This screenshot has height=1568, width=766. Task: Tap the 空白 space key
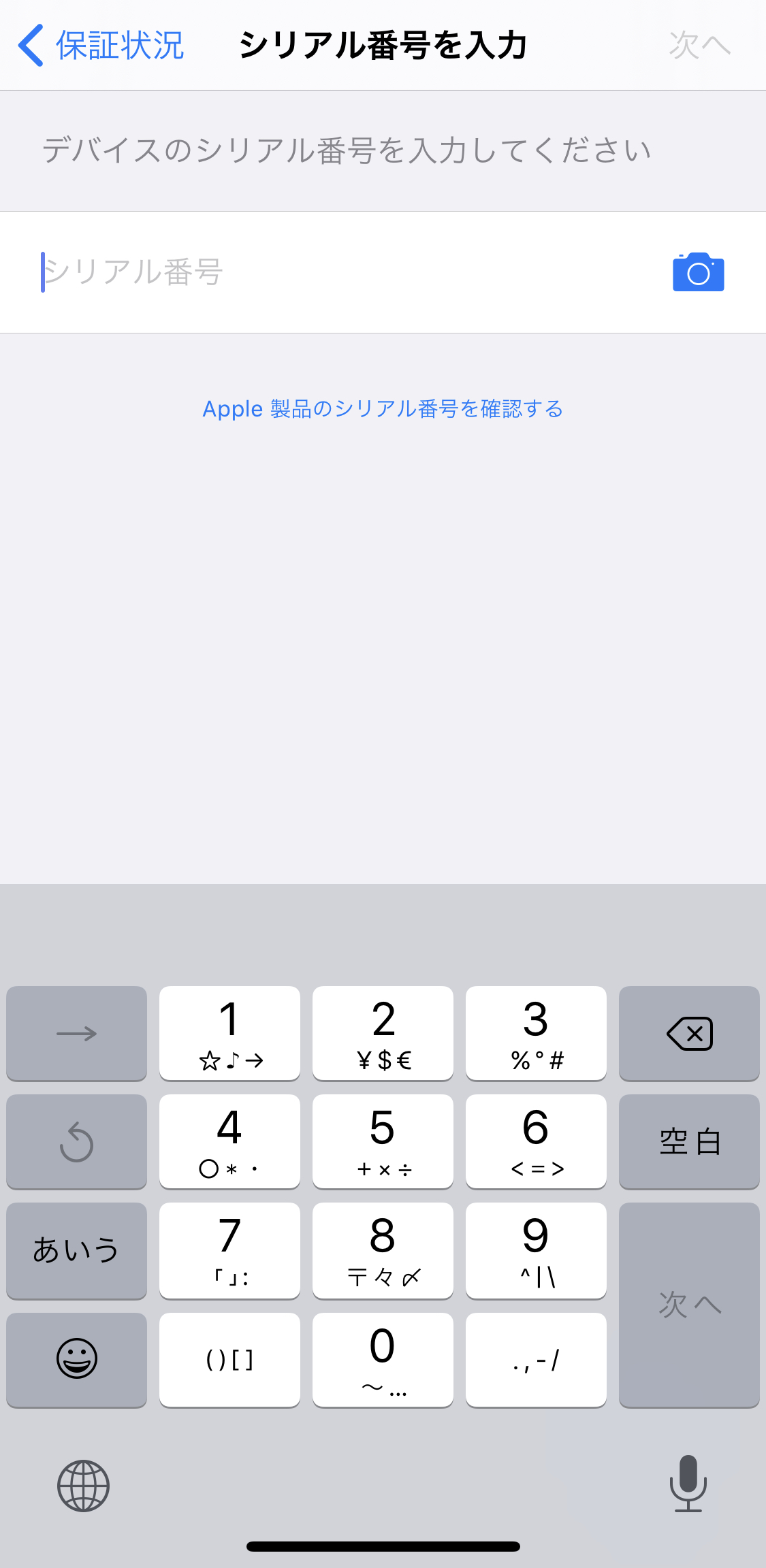pyautogui.click(x=688, y=1141)
